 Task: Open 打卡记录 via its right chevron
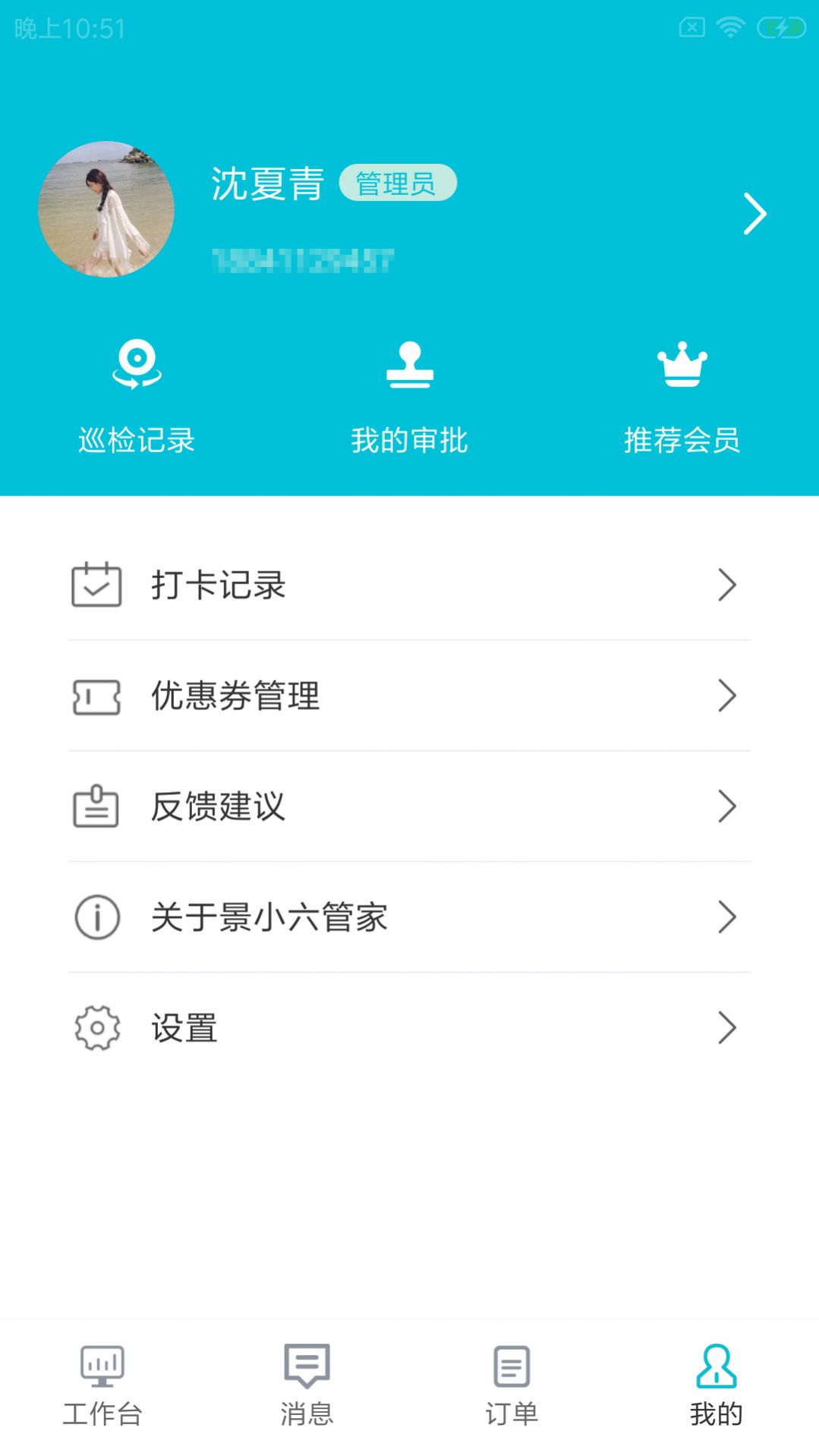[726, 583]
